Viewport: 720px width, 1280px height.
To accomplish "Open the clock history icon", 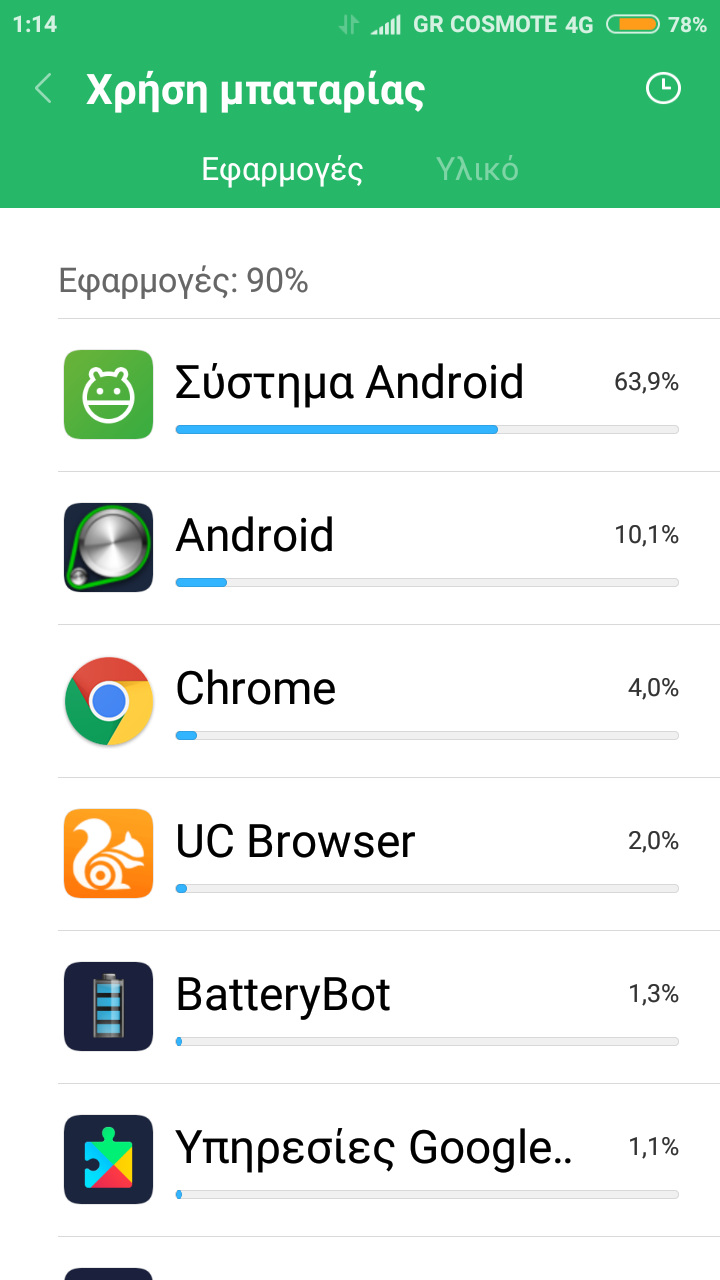I will (662, 89).
